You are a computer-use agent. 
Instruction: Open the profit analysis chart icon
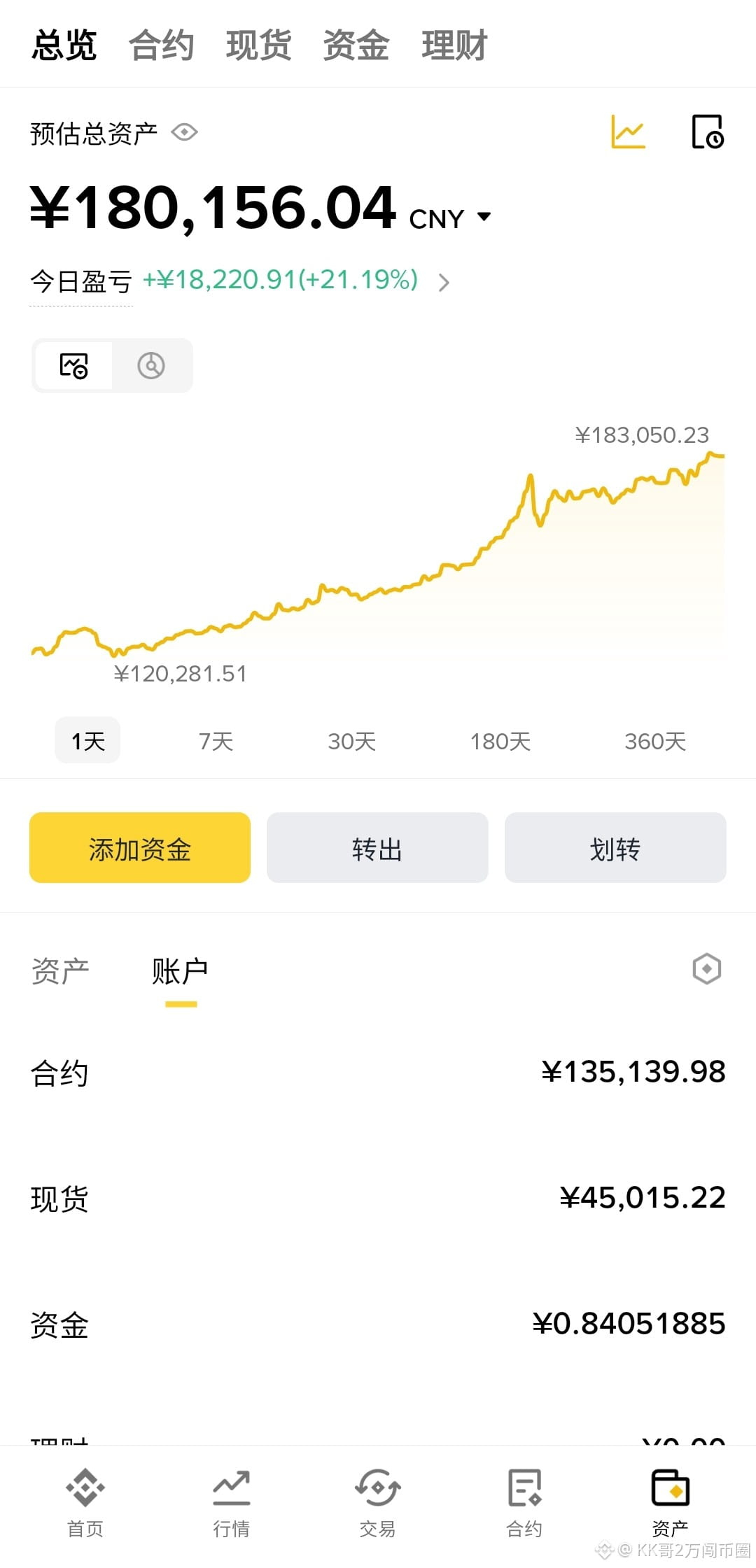(628, 132)
